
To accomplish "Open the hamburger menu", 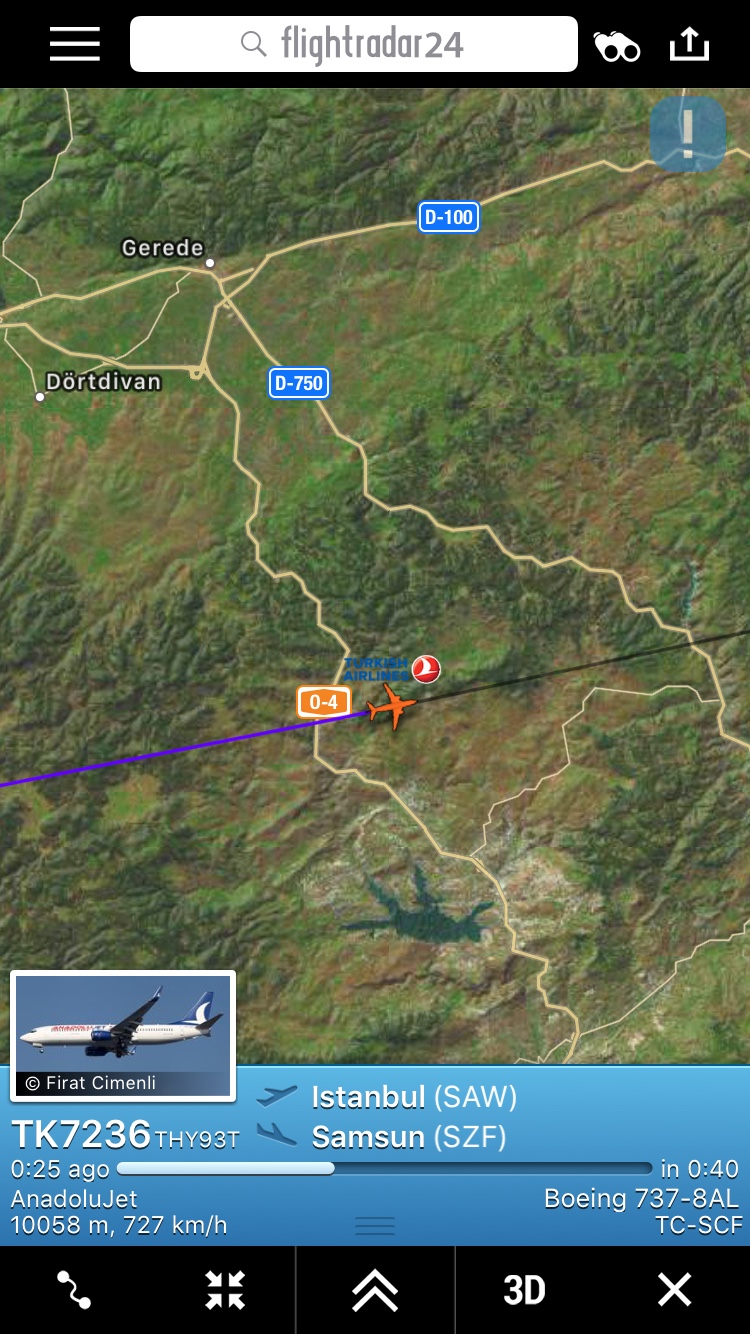I will click(x=75, y=44).
